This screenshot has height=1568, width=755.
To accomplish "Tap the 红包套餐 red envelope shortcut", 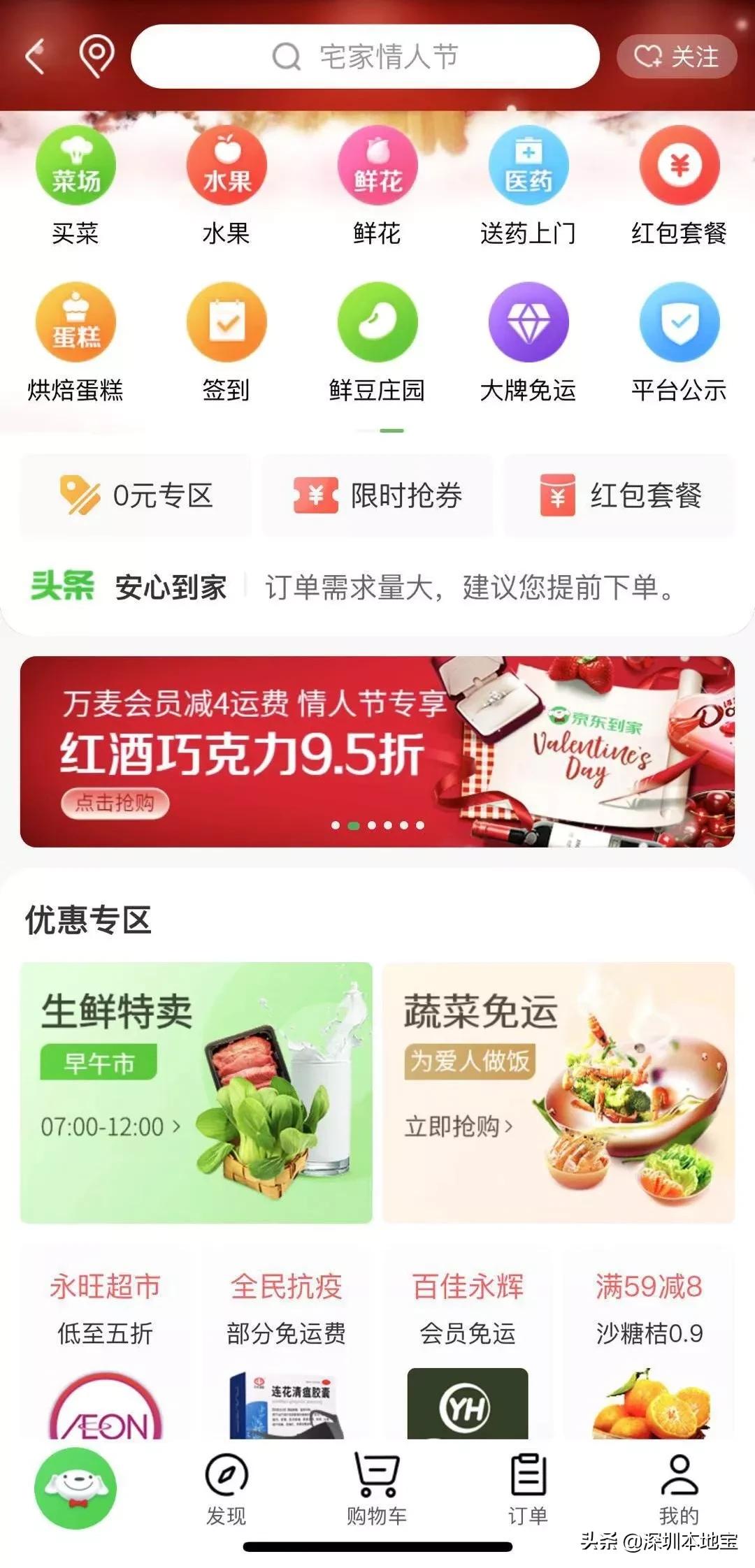I will (621, 496).
